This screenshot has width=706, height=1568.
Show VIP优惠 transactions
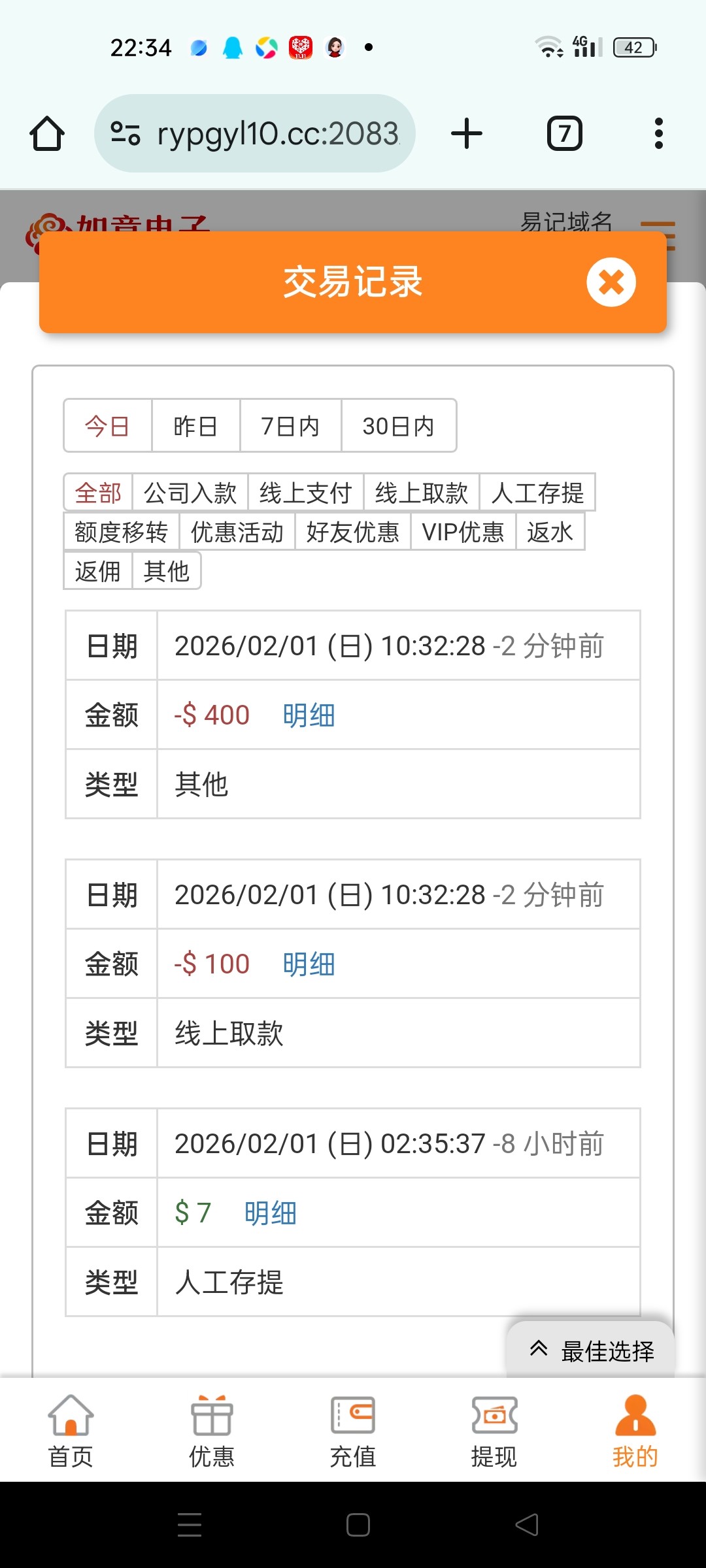point(463,532)
